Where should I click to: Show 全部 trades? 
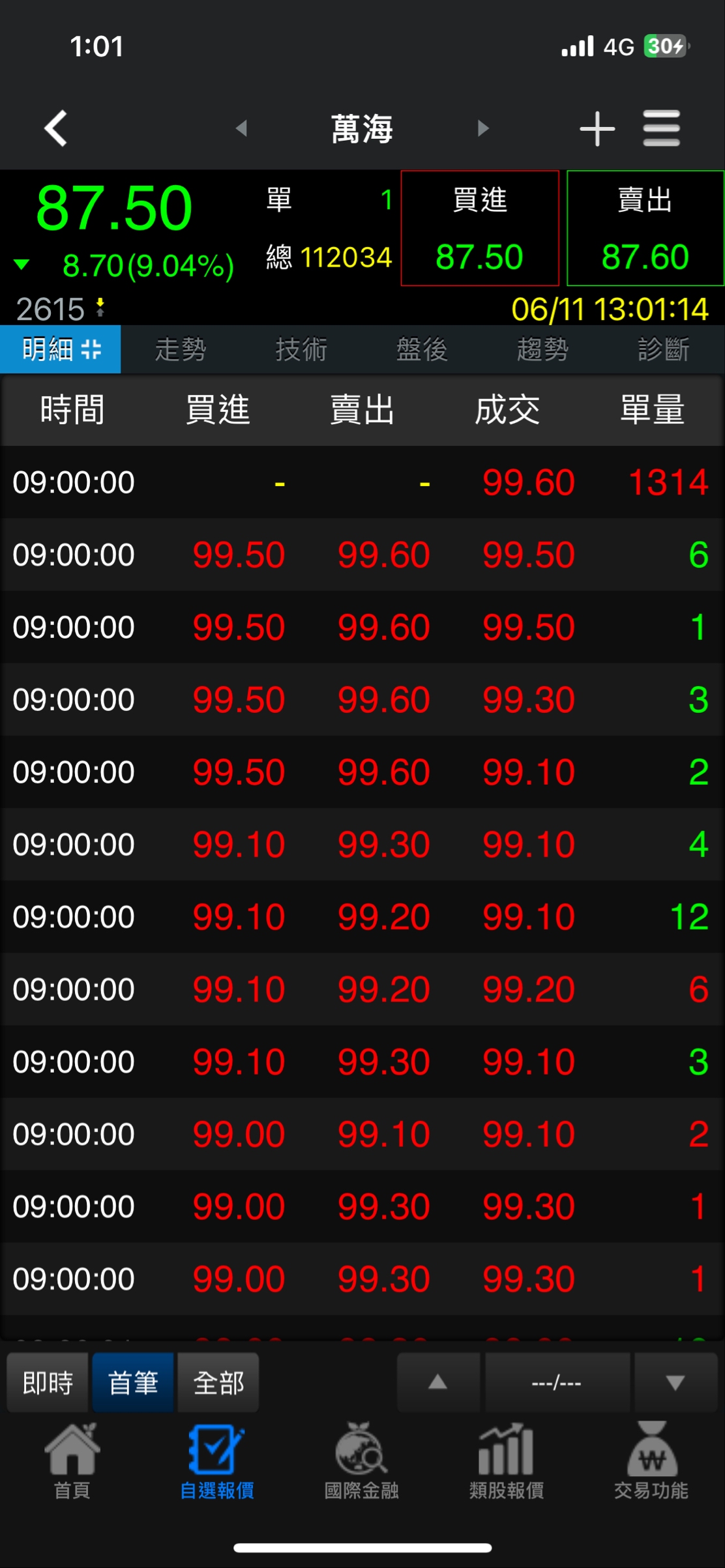click(x=218, y=1382)
